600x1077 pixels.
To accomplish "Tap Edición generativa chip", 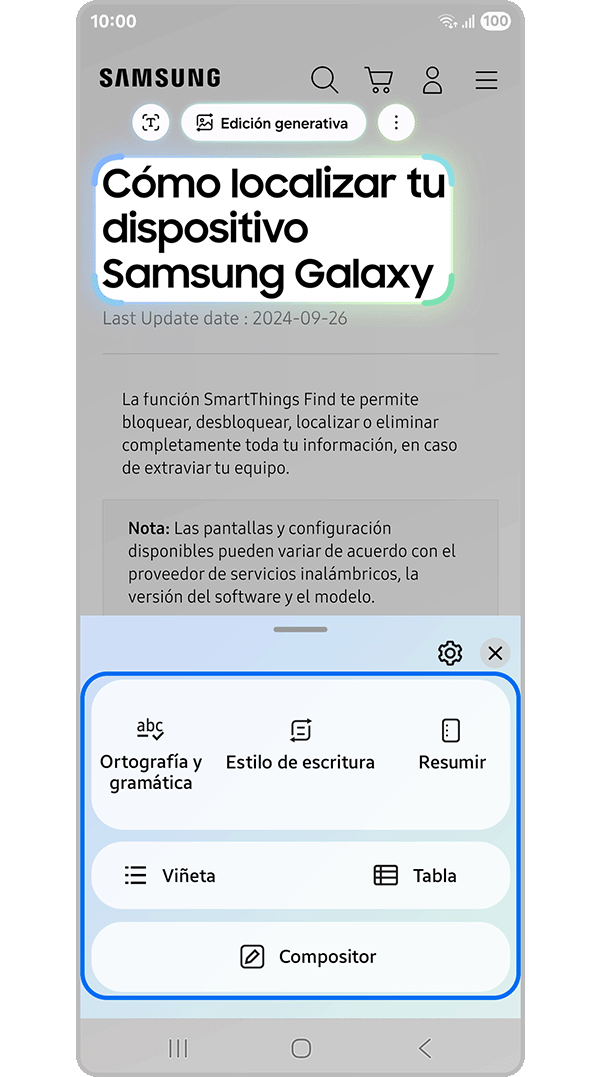I will coord(273,123).
